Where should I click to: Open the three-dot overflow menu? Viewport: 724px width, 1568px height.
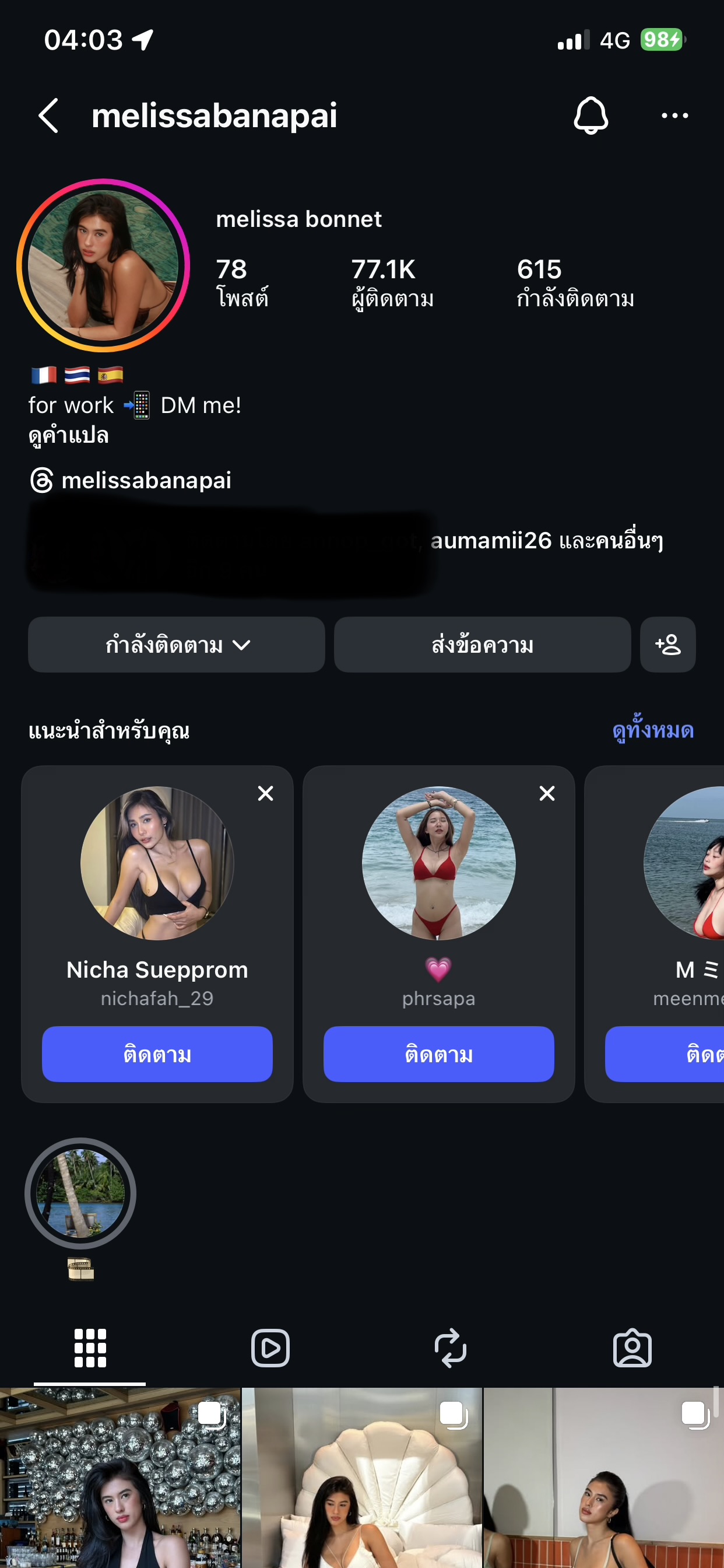pos(674,116)
